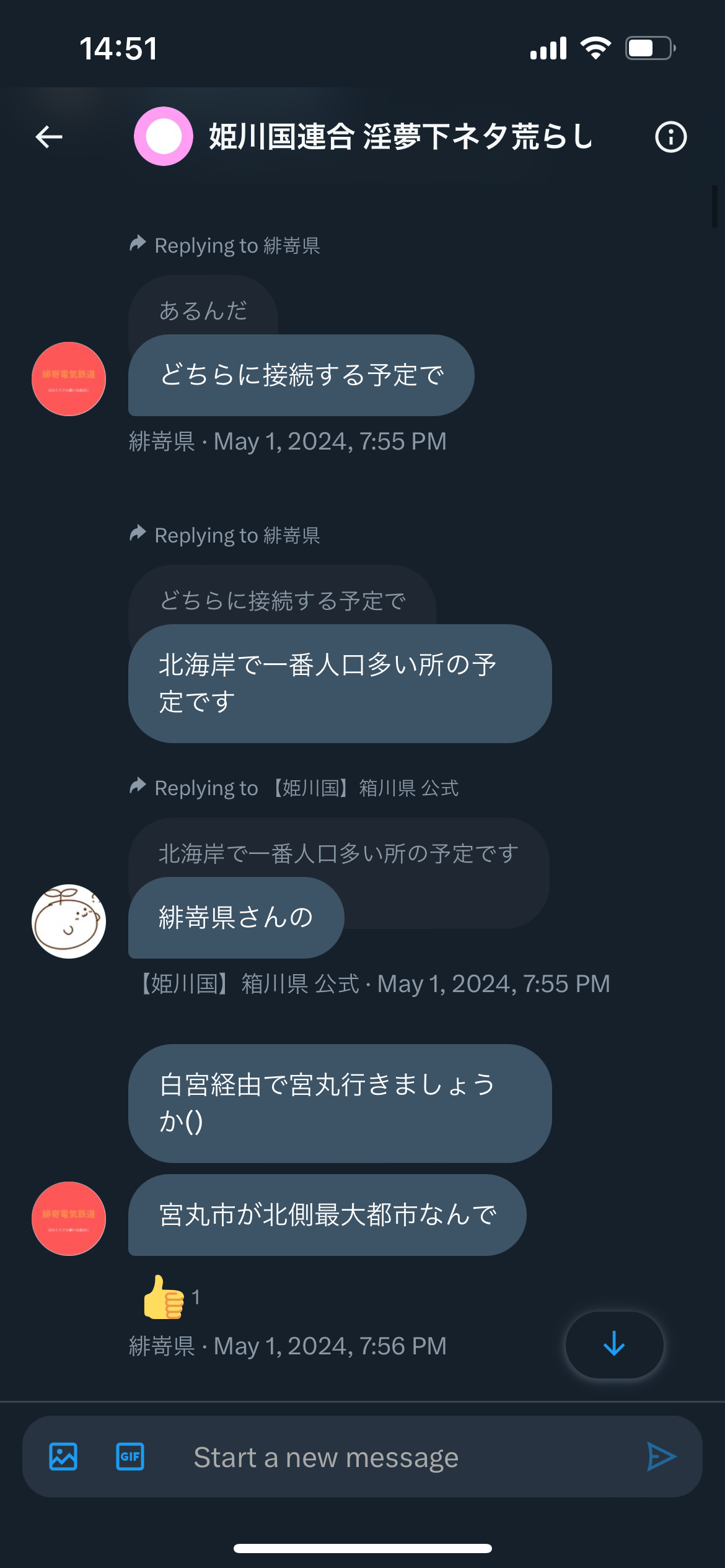The width and height of the screenshot is (725, 1568).
Task: Open the sprout-face avatar of 箱川県 公式
Action: tap(69, 921)
